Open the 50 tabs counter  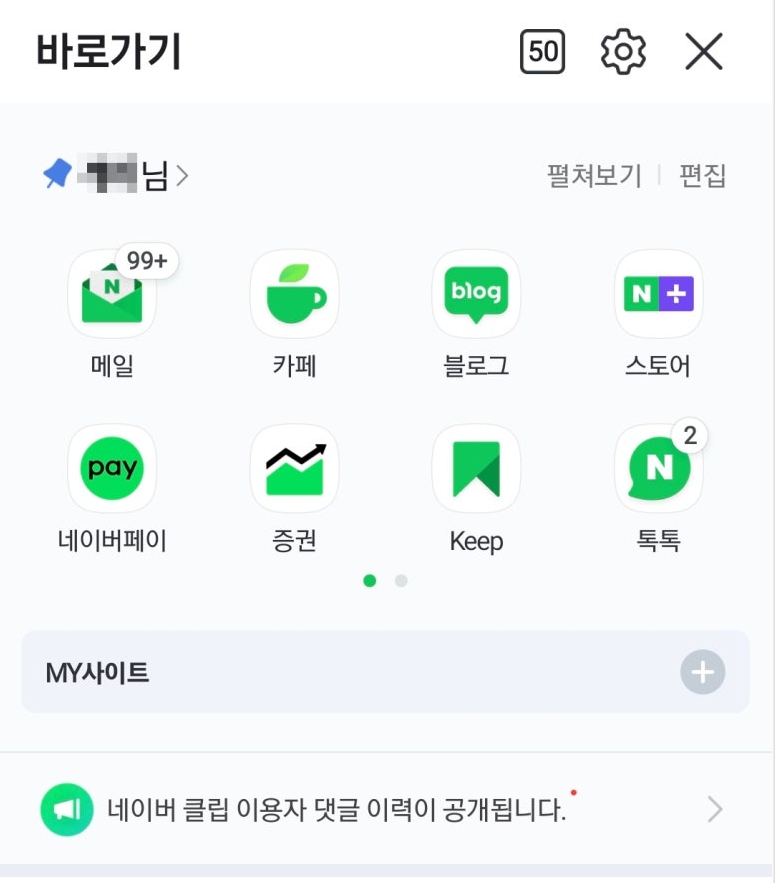tap(542, 52)
